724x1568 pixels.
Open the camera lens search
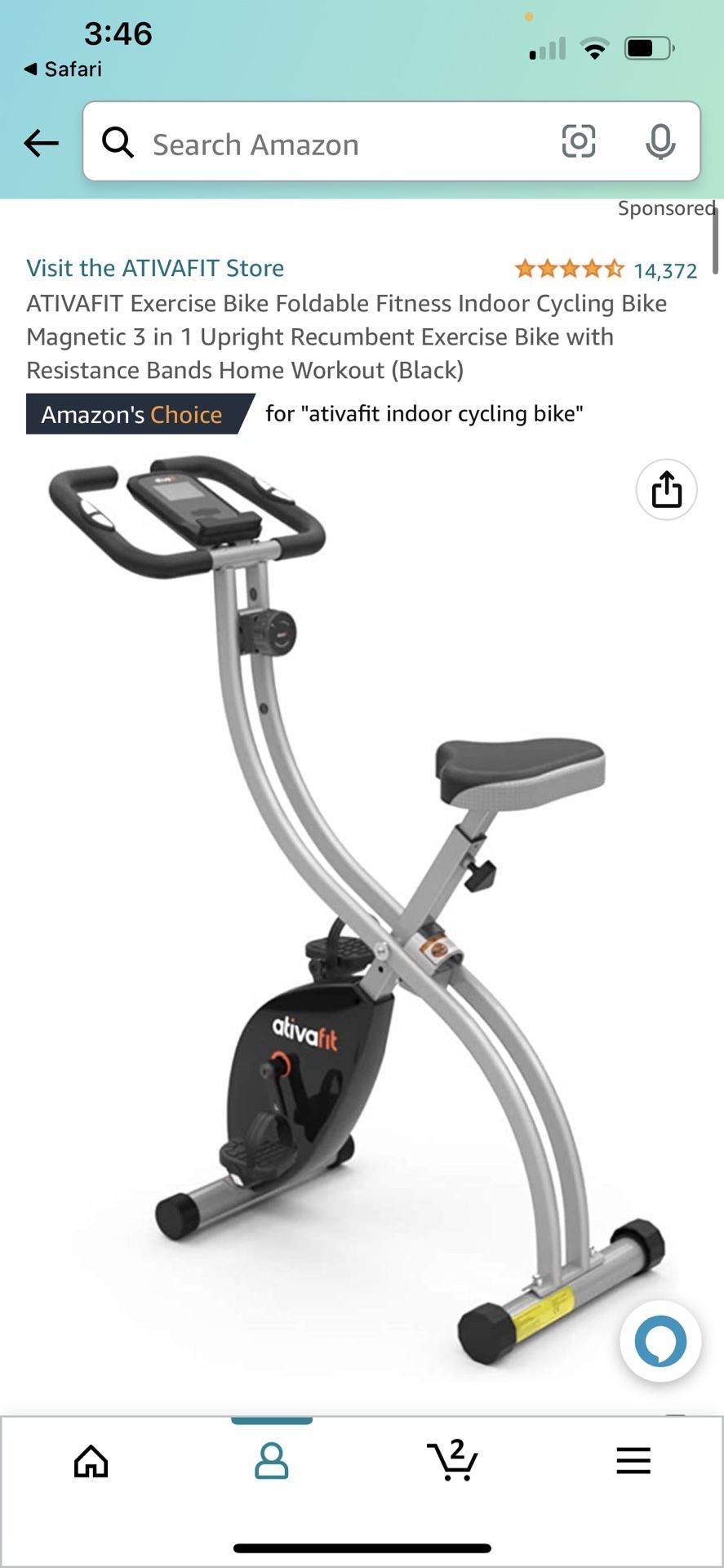pos(579,141)
